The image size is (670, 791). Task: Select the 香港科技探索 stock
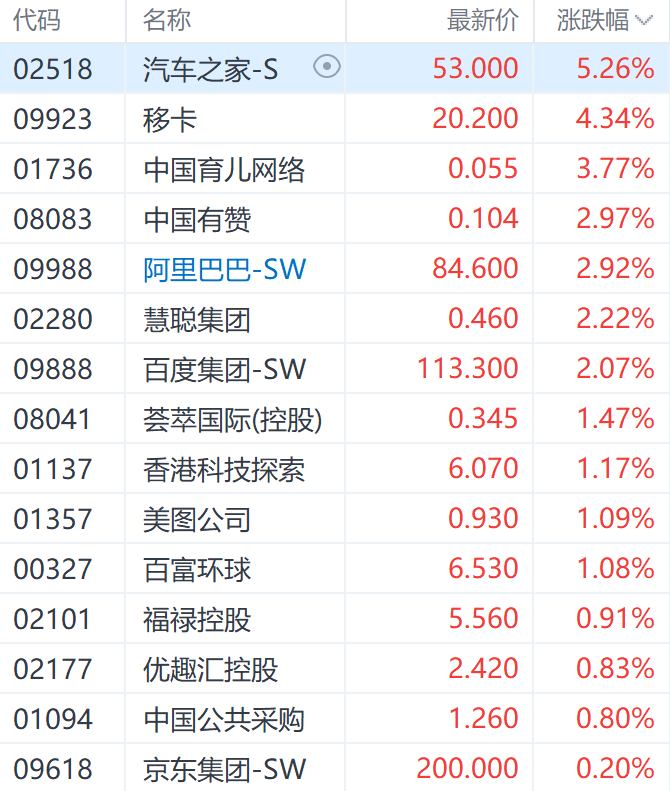(224, 469)
